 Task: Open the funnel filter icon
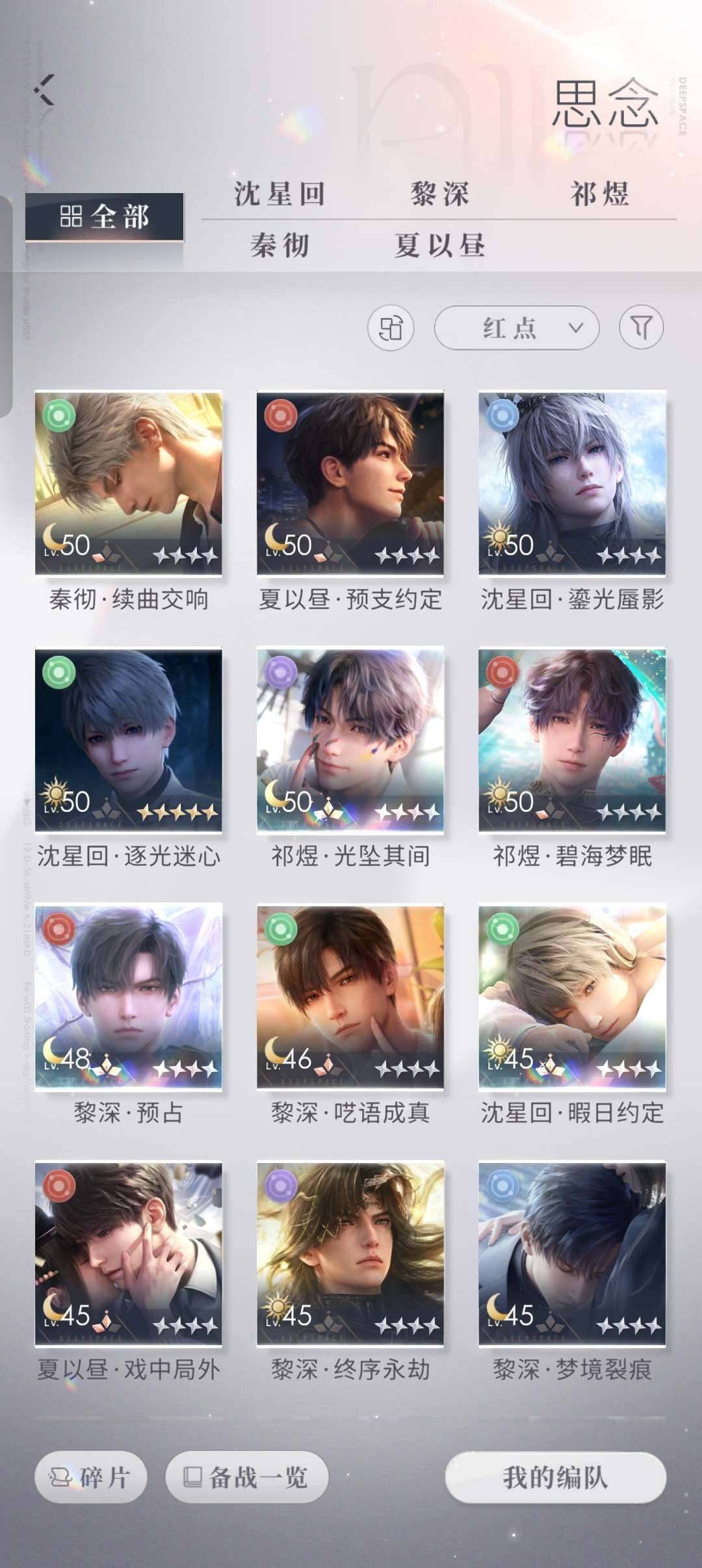[x=641, y=327]
